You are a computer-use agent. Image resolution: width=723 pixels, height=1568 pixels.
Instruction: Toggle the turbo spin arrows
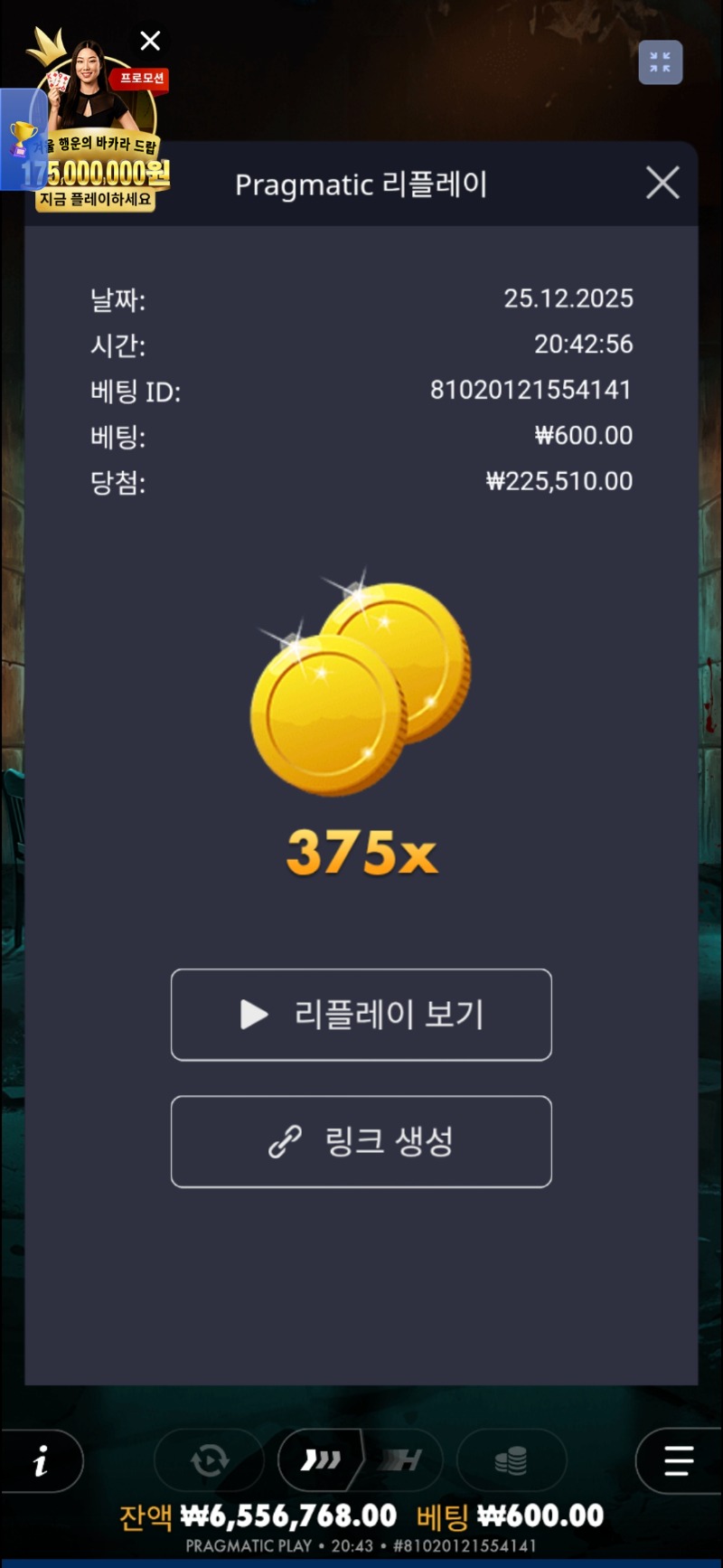point(321,1459)
